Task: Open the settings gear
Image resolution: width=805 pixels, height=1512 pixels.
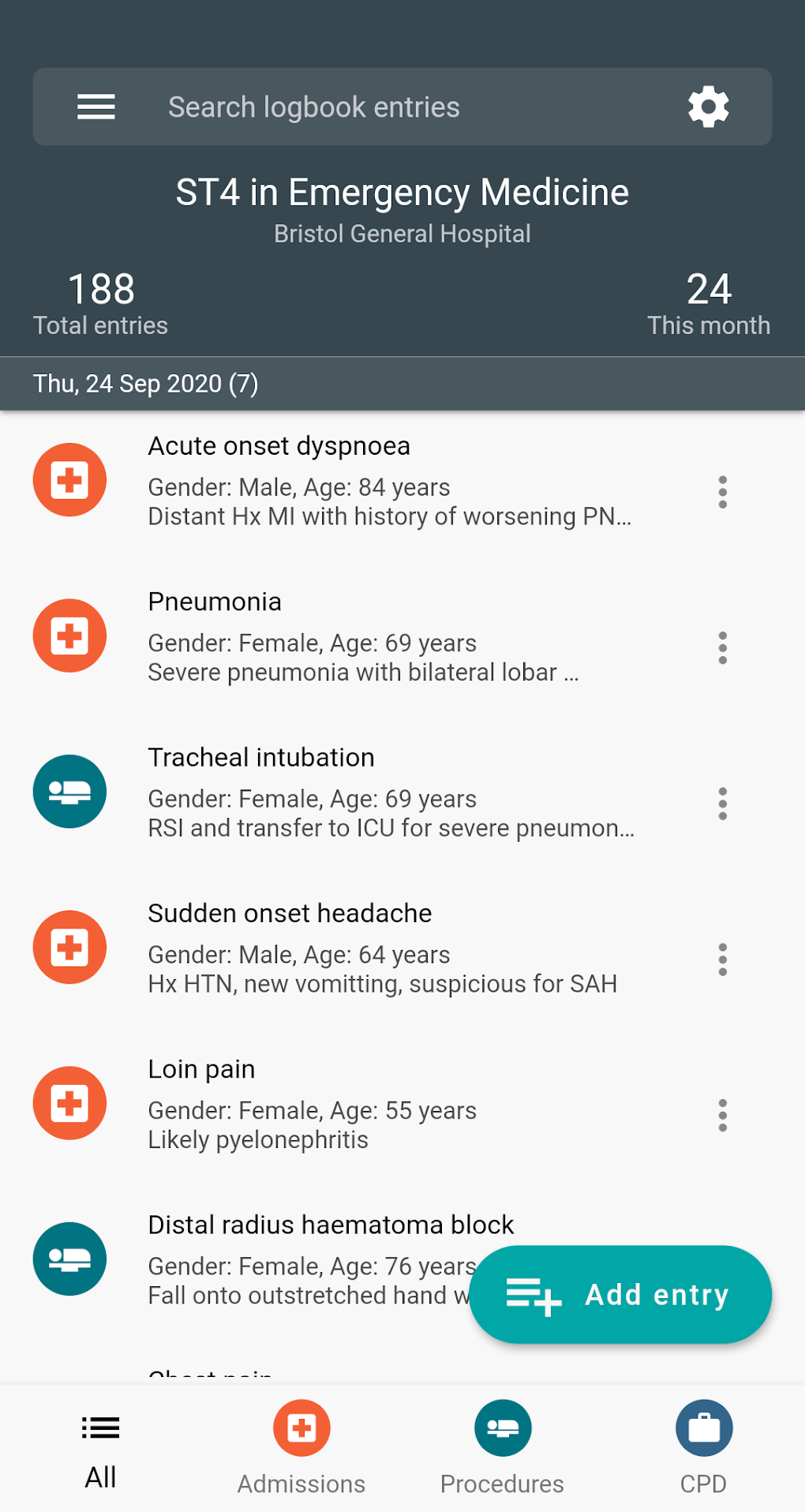Action: 708,107
